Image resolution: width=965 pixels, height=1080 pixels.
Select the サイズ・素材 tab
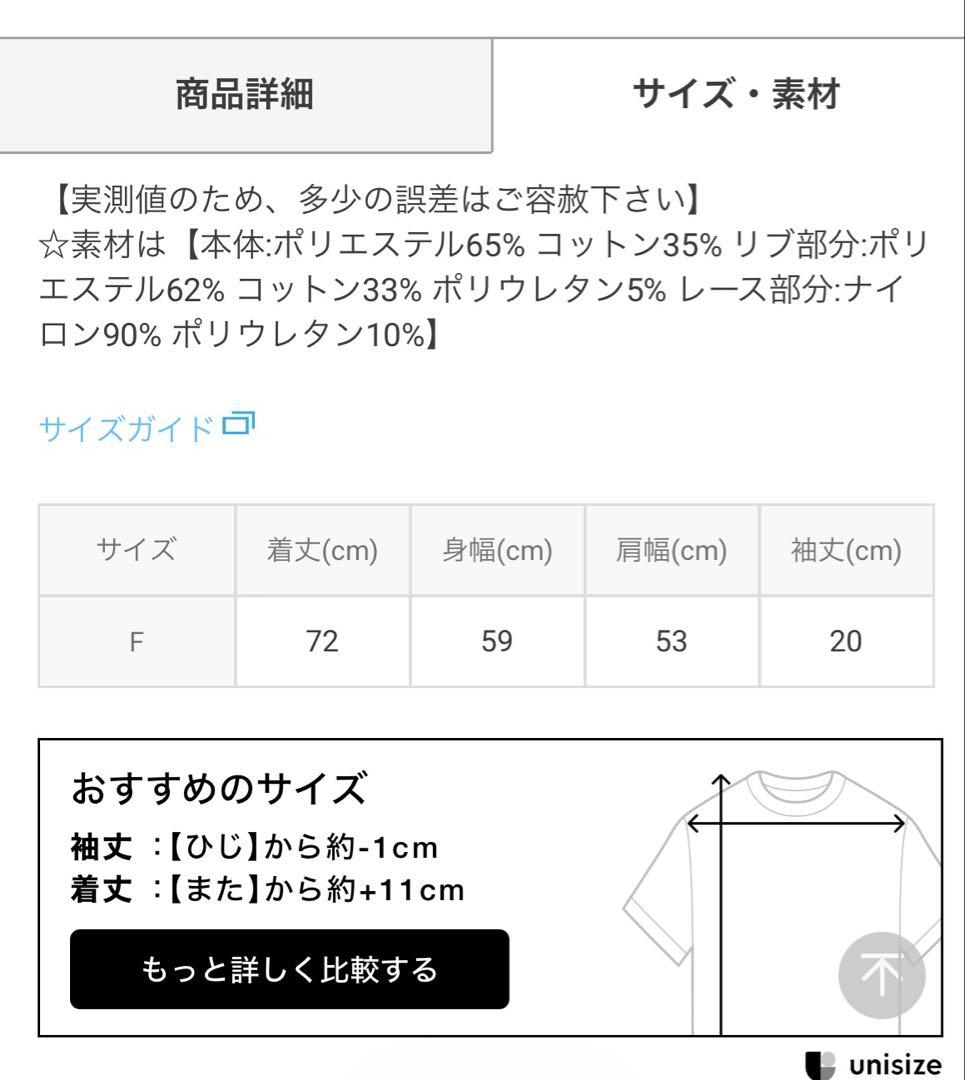(x=735, y=95)
